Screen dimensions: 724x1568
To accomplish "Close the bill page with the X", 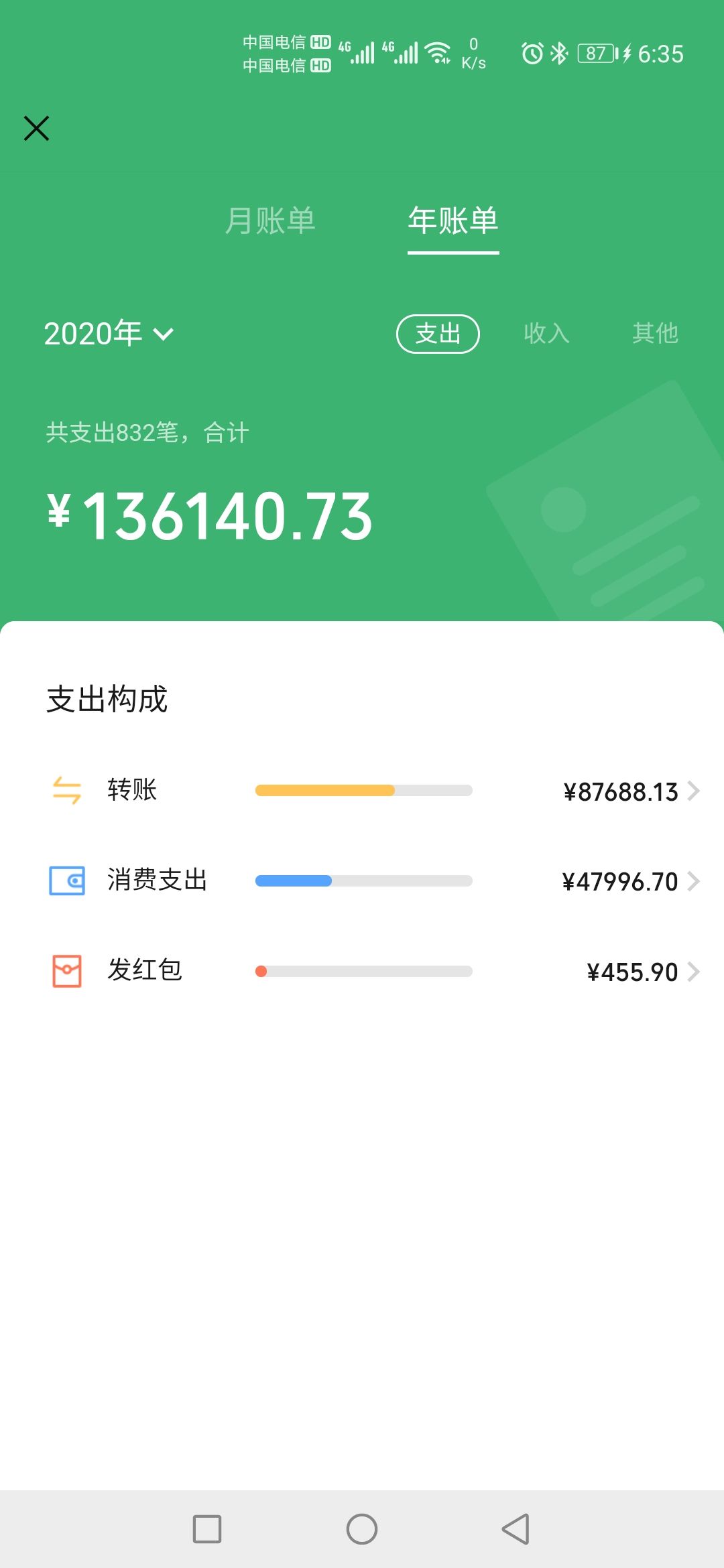I will [36, 128].
